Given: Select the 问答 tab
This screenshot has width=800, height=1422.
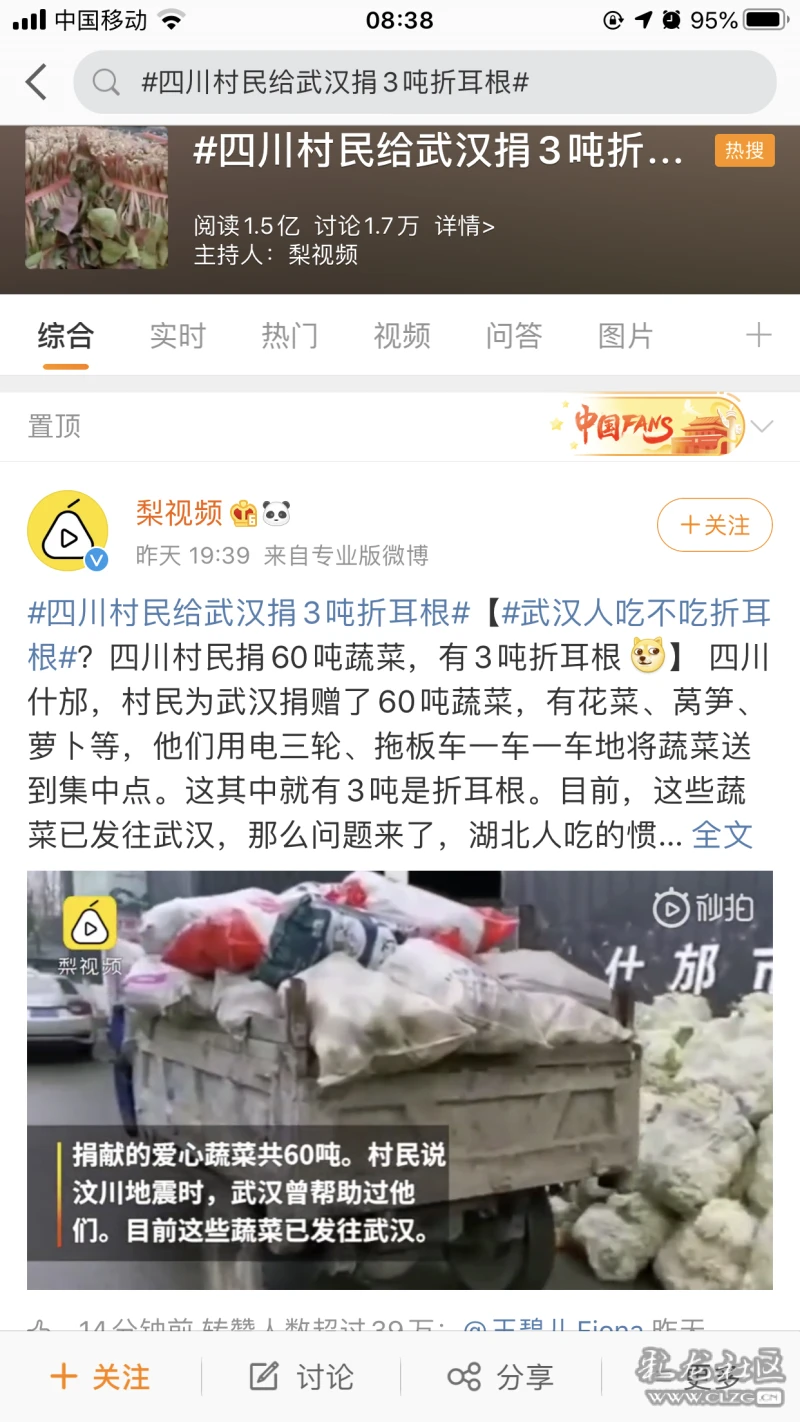Looking at the screenshot, I should click(513, 336).
